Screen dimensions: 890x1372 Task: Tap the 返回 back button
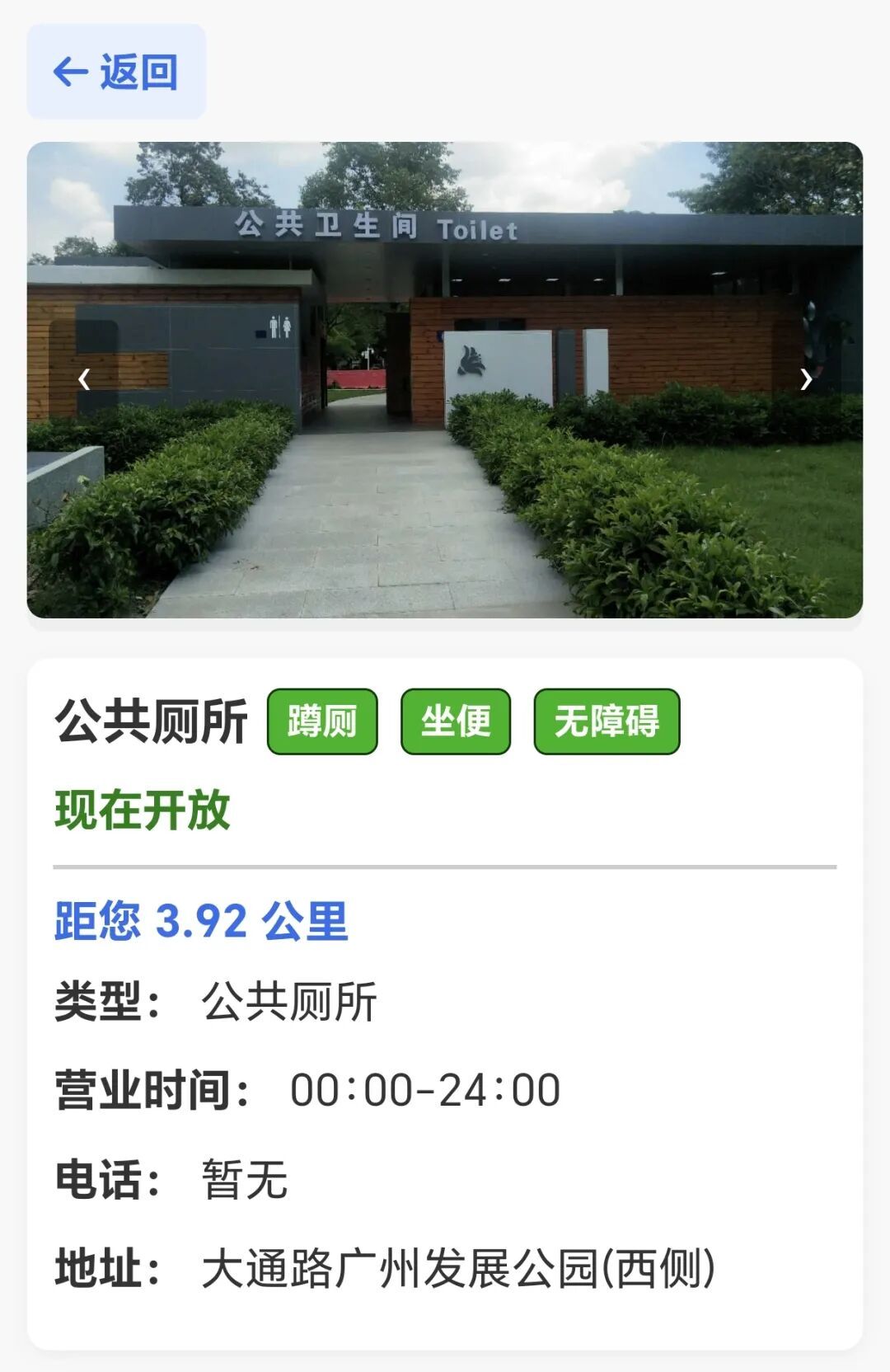point(116,72)
